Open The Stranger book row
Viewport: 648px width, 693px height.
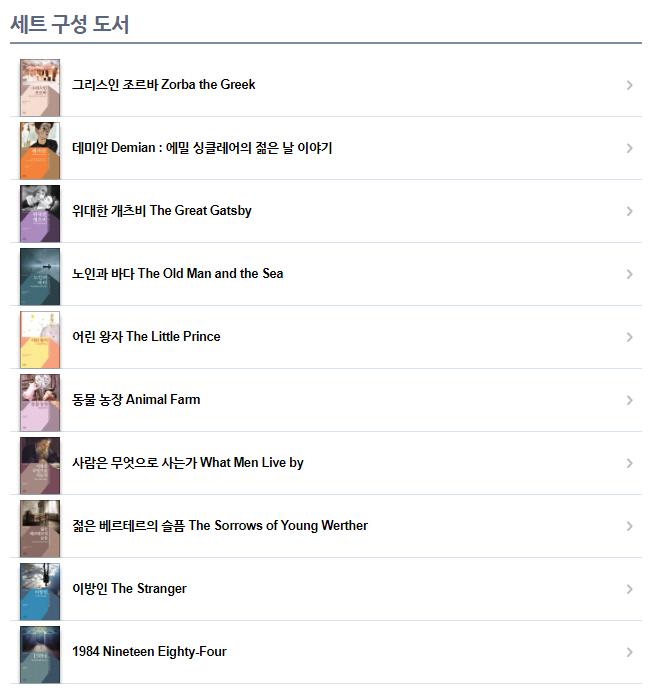(x=129, y=589)
